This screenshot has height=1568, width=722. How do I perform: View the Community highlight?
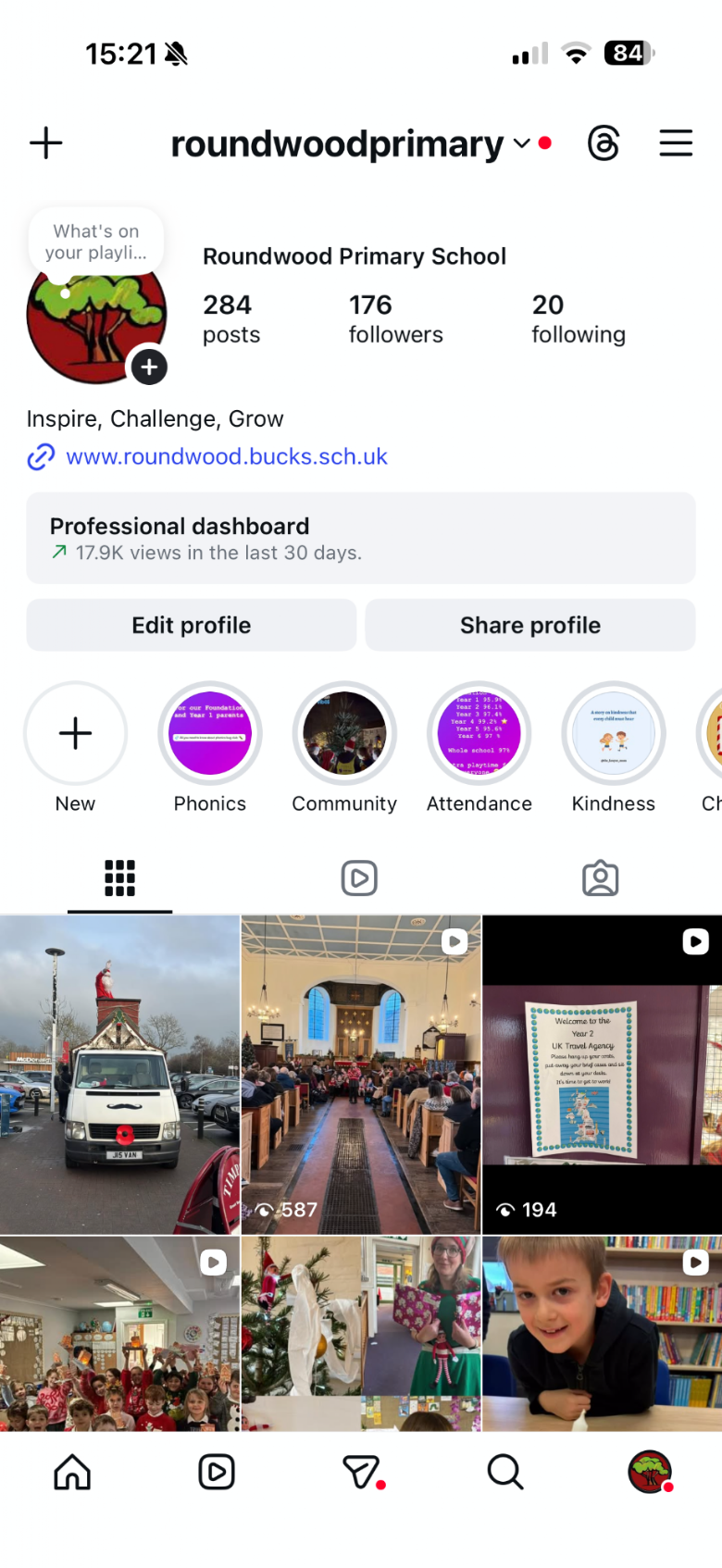coord(344,734)
